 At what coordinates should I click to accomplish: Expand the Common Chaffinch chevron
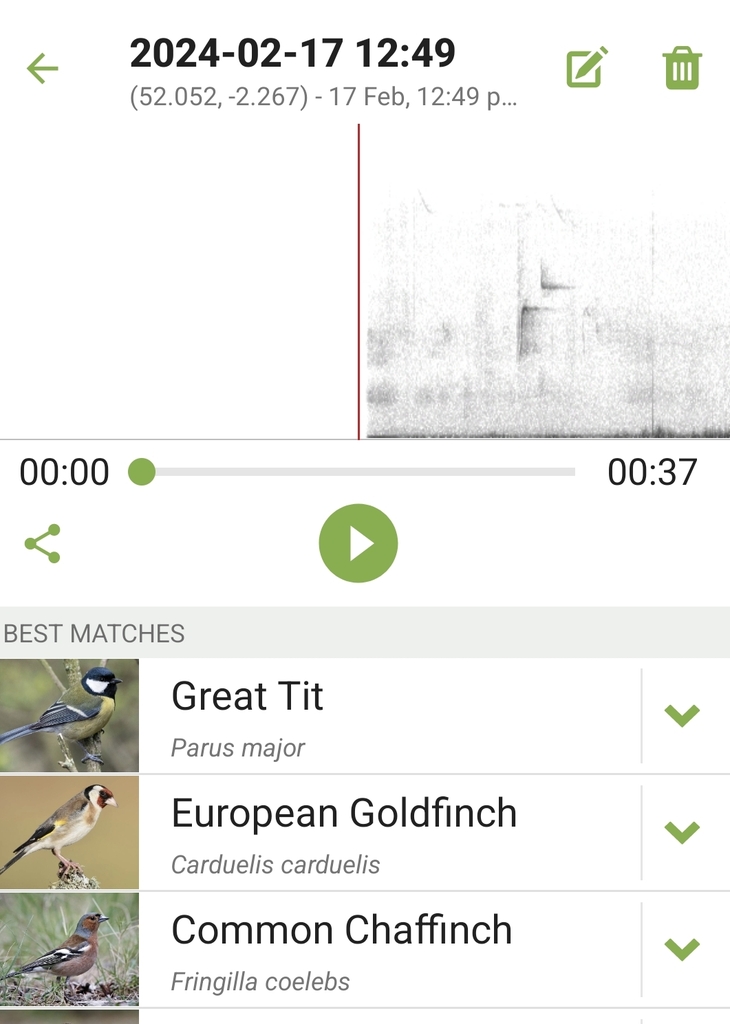tap(682, 948)
